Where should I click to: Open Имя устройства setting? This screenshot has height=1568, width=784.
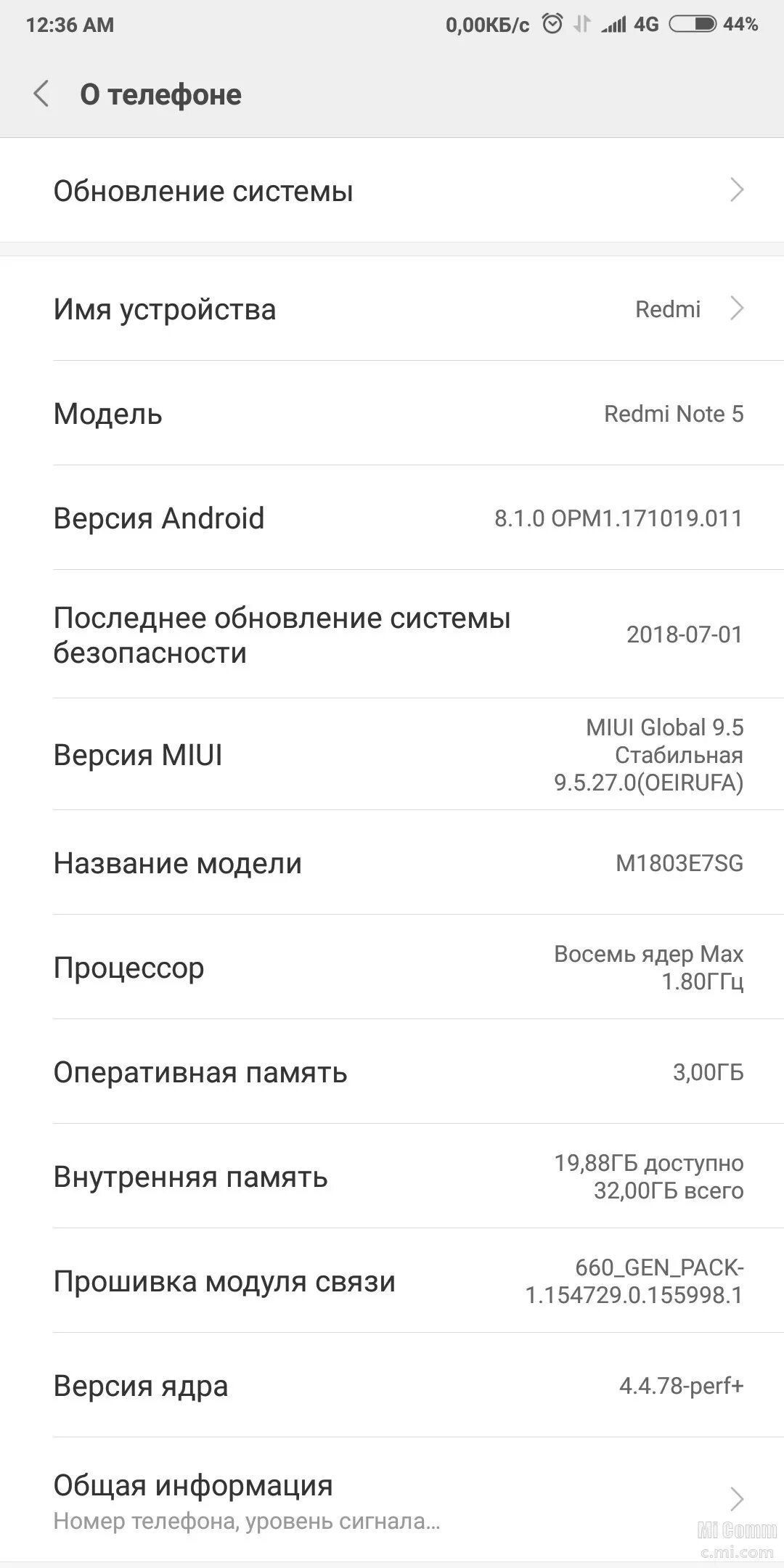[392, 309]
